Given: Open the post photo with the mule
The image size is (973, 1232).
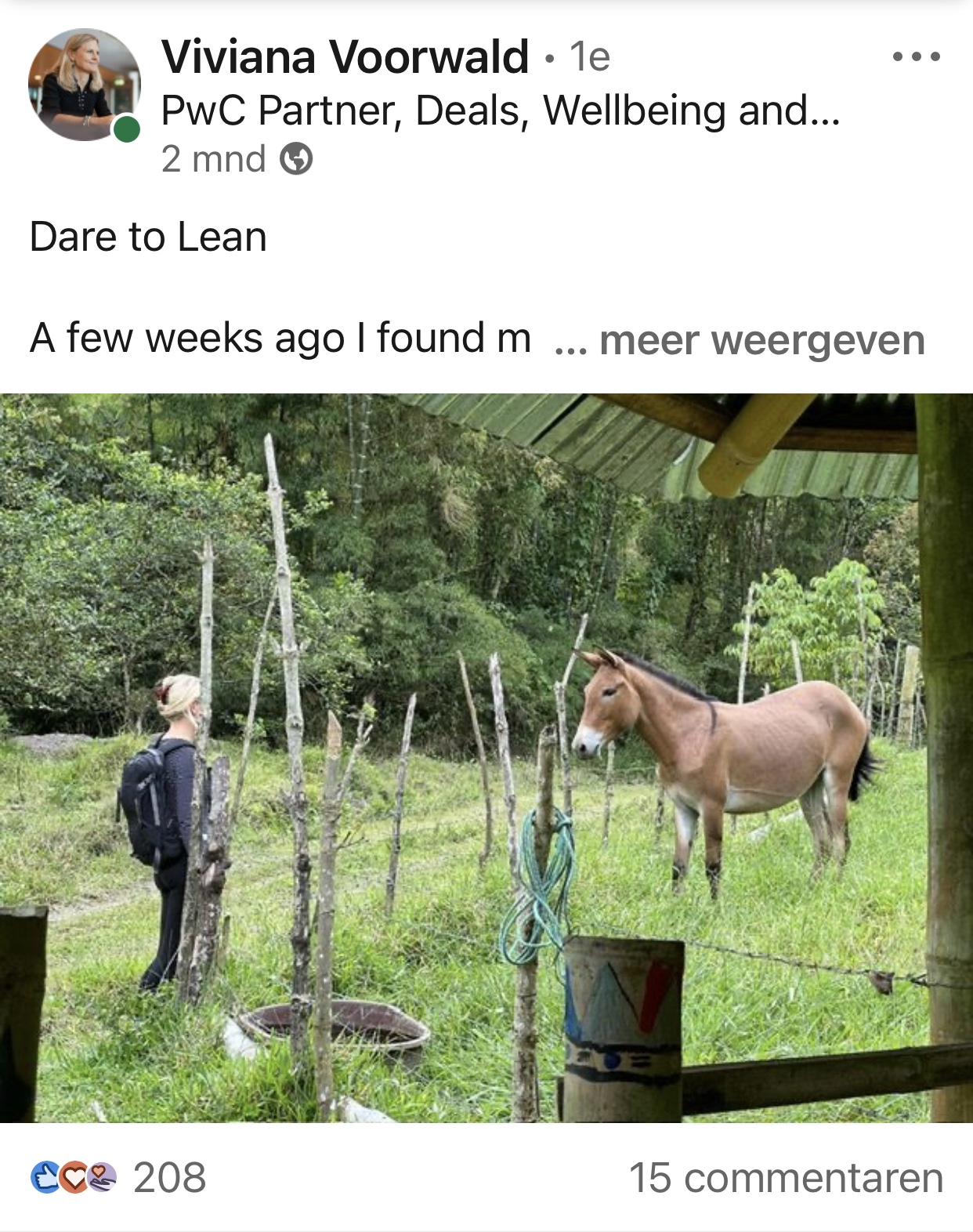Looking at the screenshot, I should point(486,757).
